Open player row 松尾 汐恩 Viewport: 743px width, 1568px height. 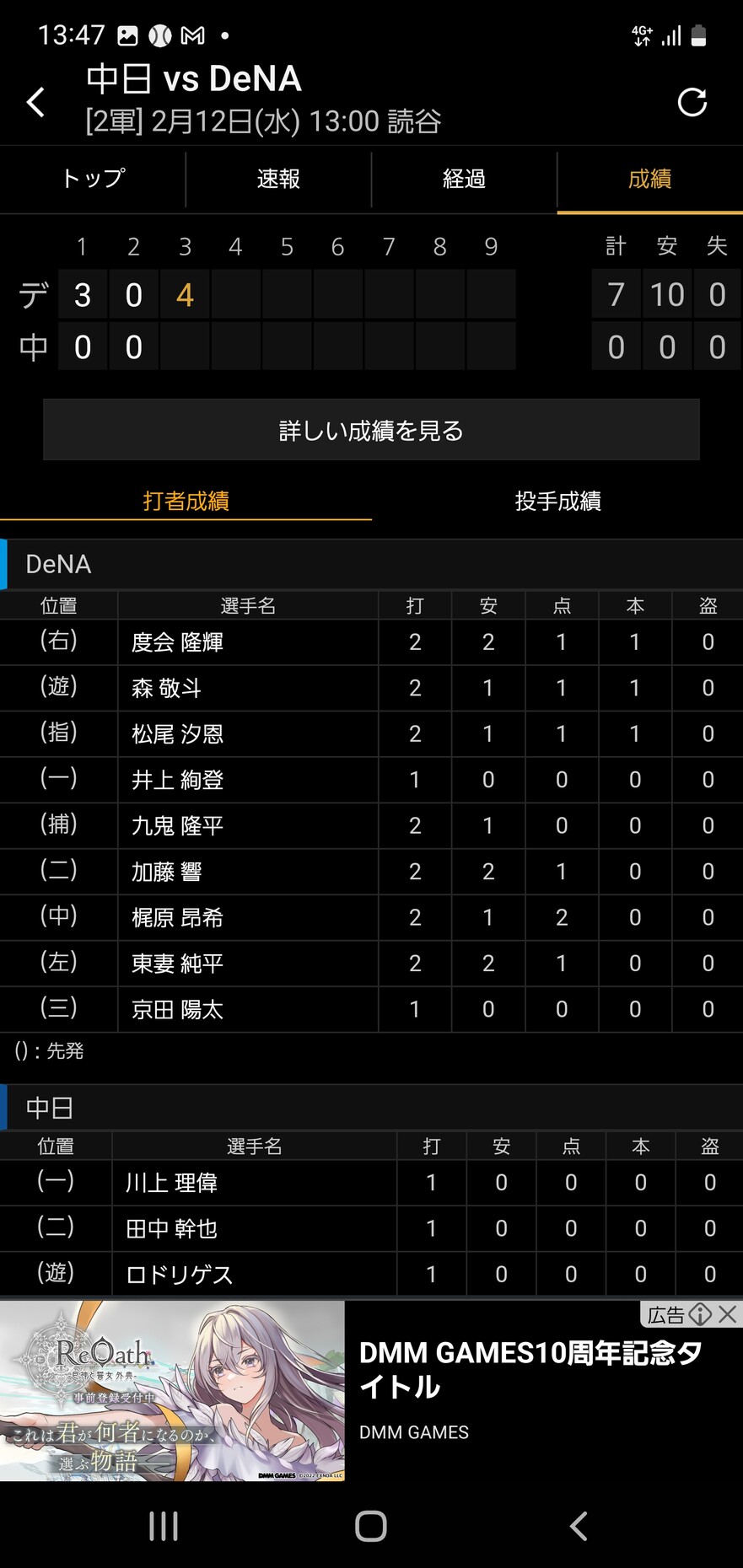pos(371,734)
